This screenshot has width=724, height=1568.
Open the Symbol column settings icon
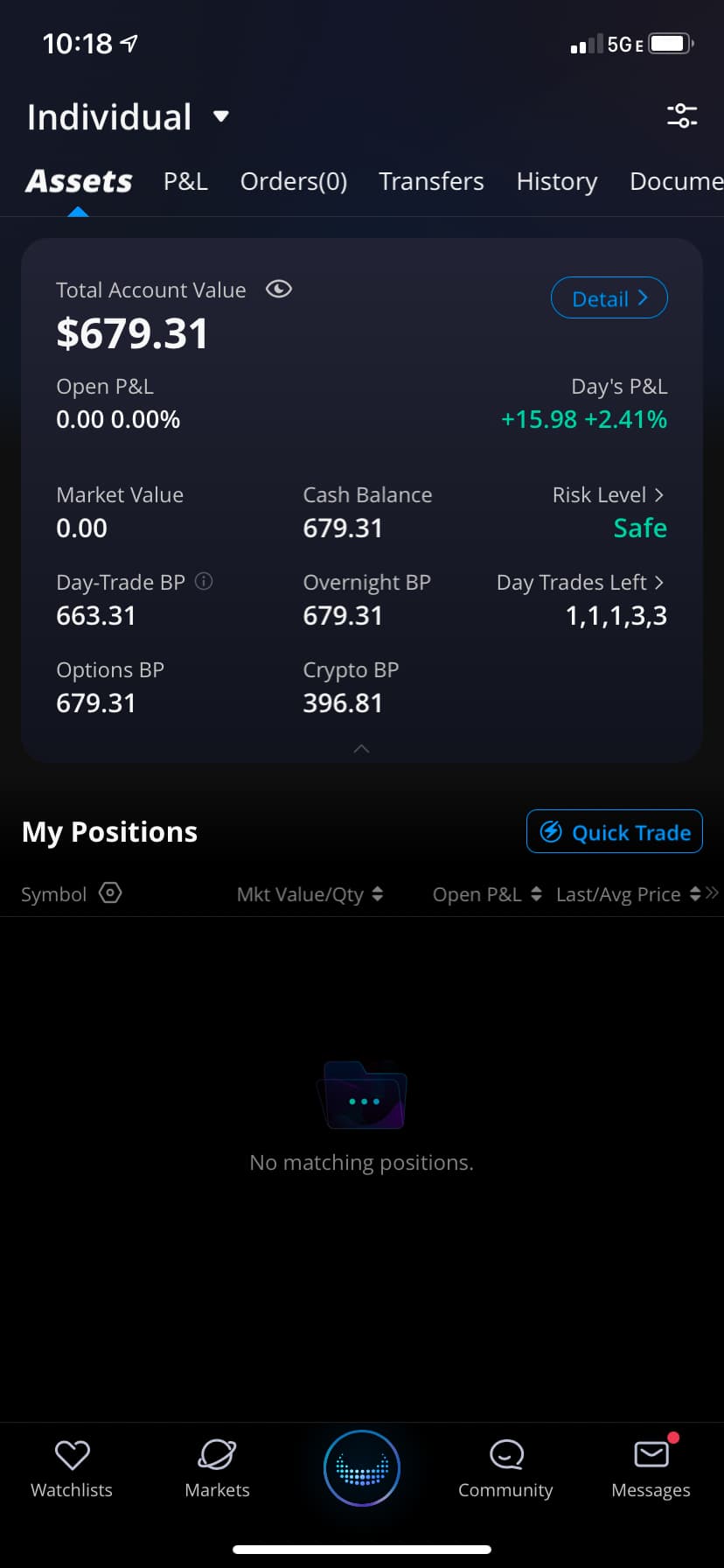coord(110,893)
